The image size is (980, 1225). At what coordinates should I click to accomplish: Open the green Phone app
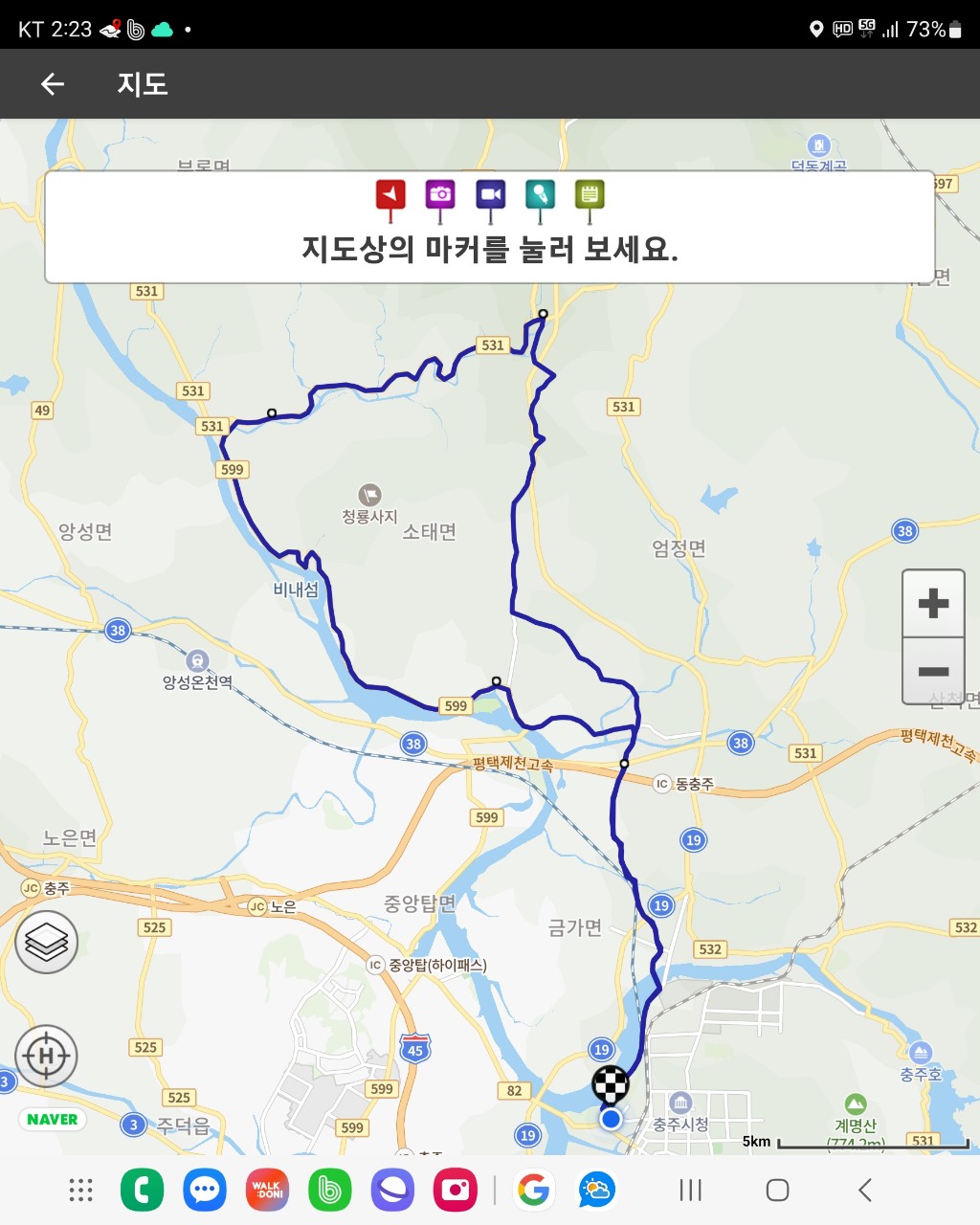point(142,1191)
